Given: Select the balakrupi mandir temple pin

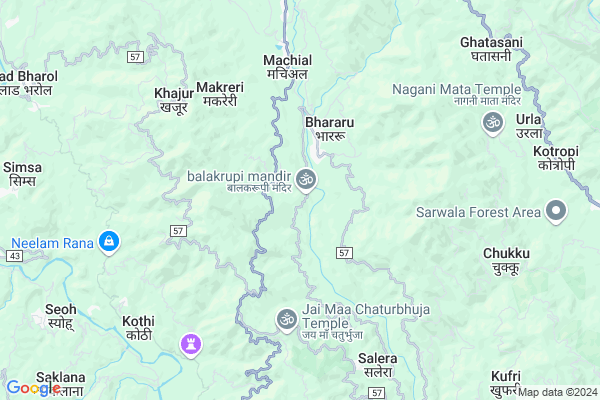Looking at the screenshot, I should [x=307, y=180].
